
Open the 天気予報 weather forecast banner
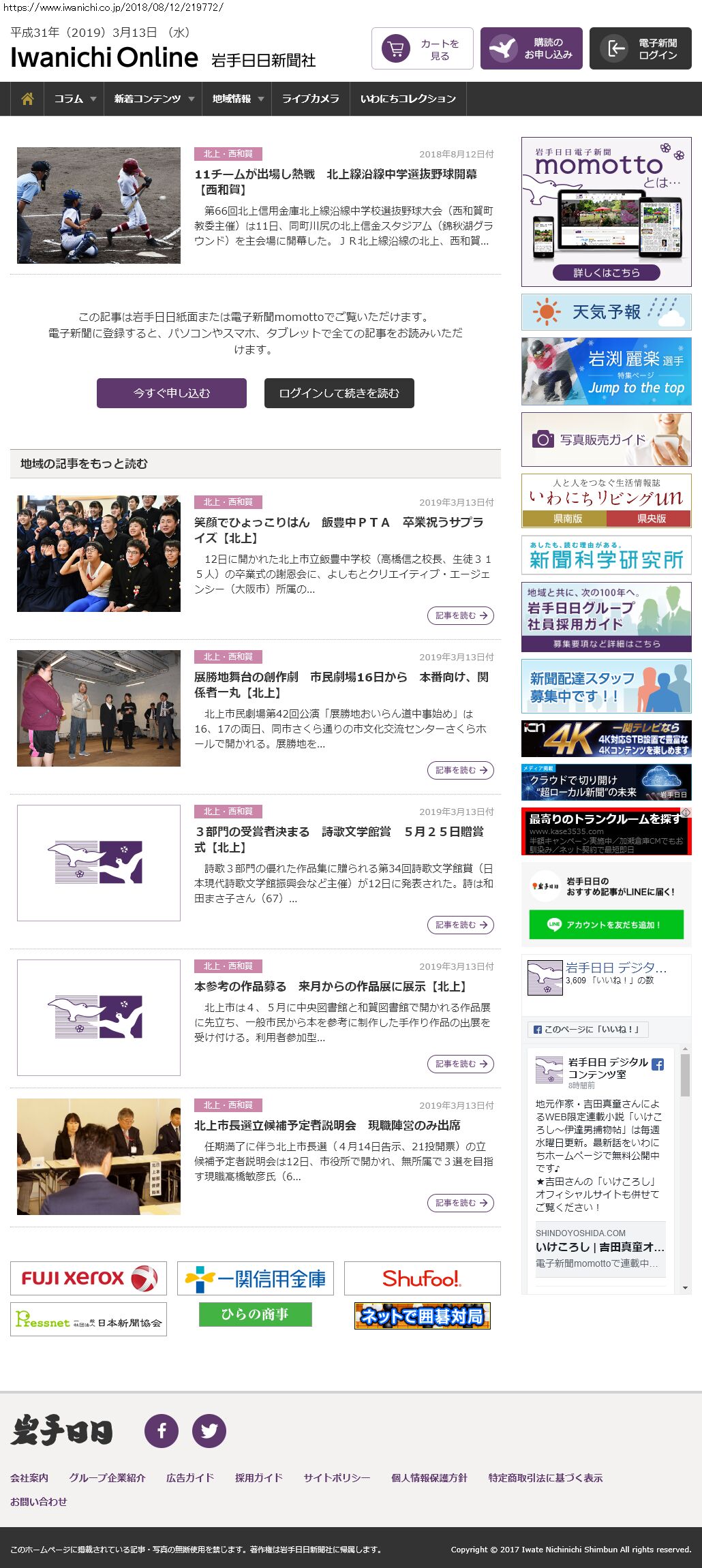click(x=607, y=312)
